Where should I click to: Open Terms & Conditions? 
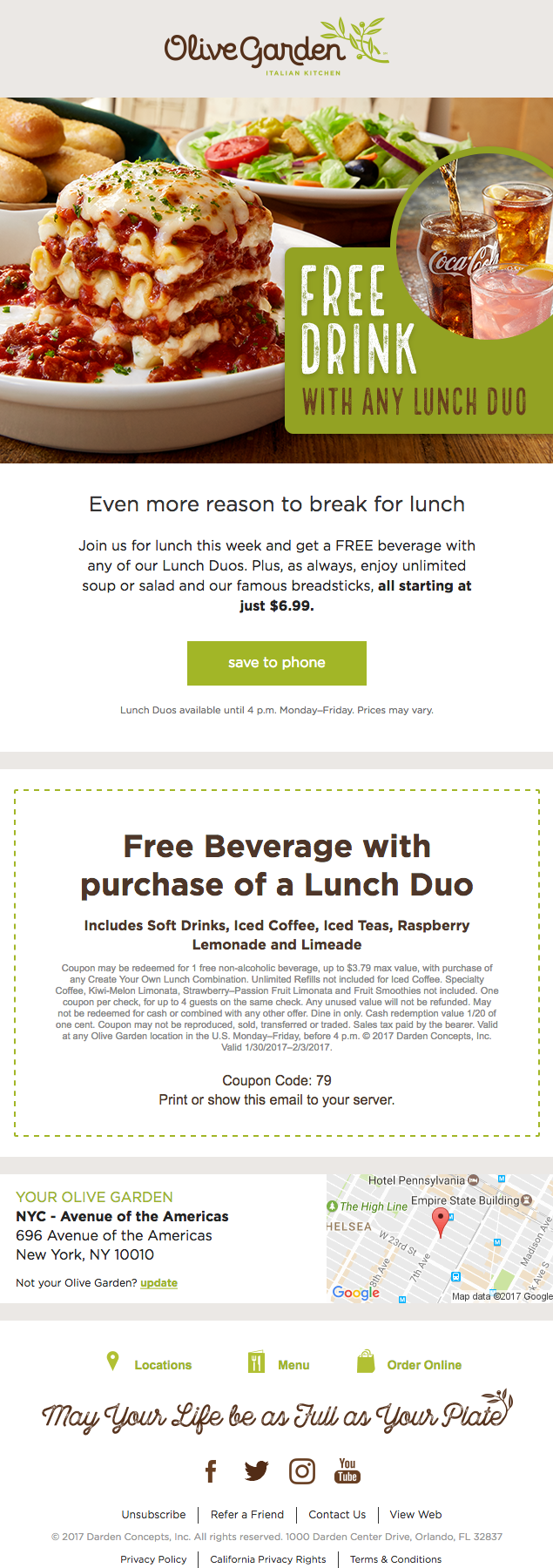(x=395, y=1559)
